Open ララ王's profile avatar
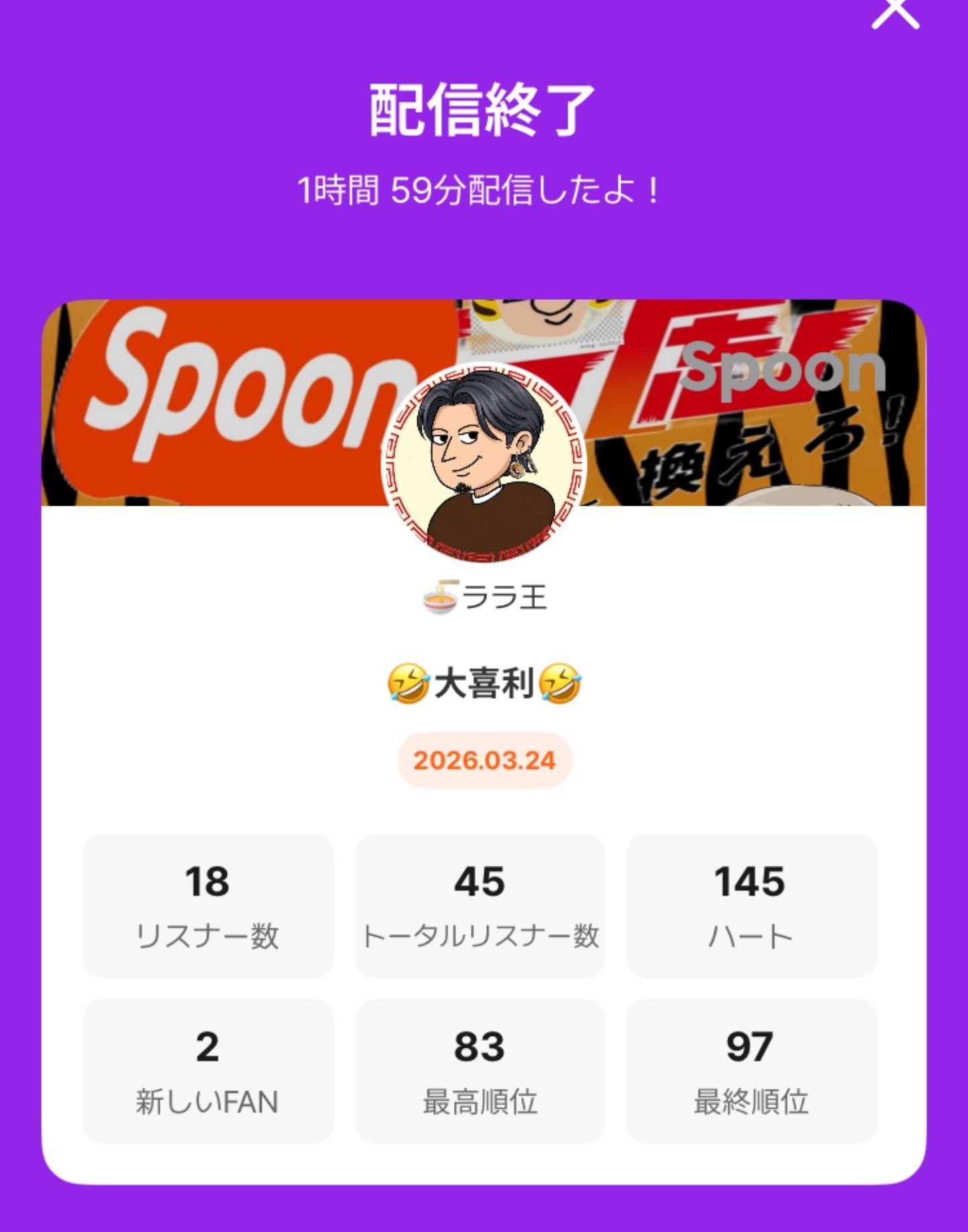Screen dimensions: 968x1232 [484, 463]
